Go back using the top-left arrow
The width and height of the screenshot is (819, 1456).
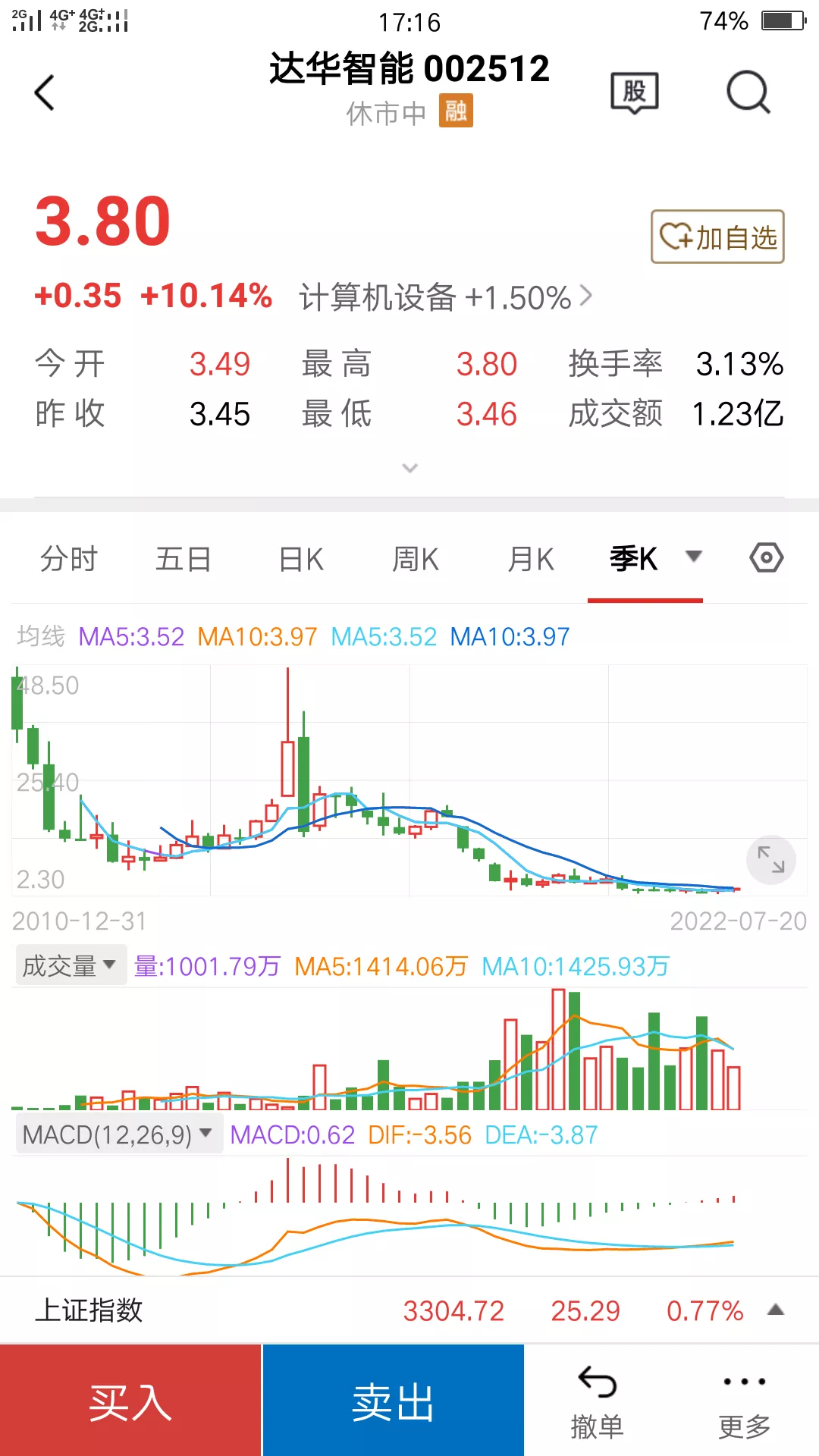click(x=45, y=93)
